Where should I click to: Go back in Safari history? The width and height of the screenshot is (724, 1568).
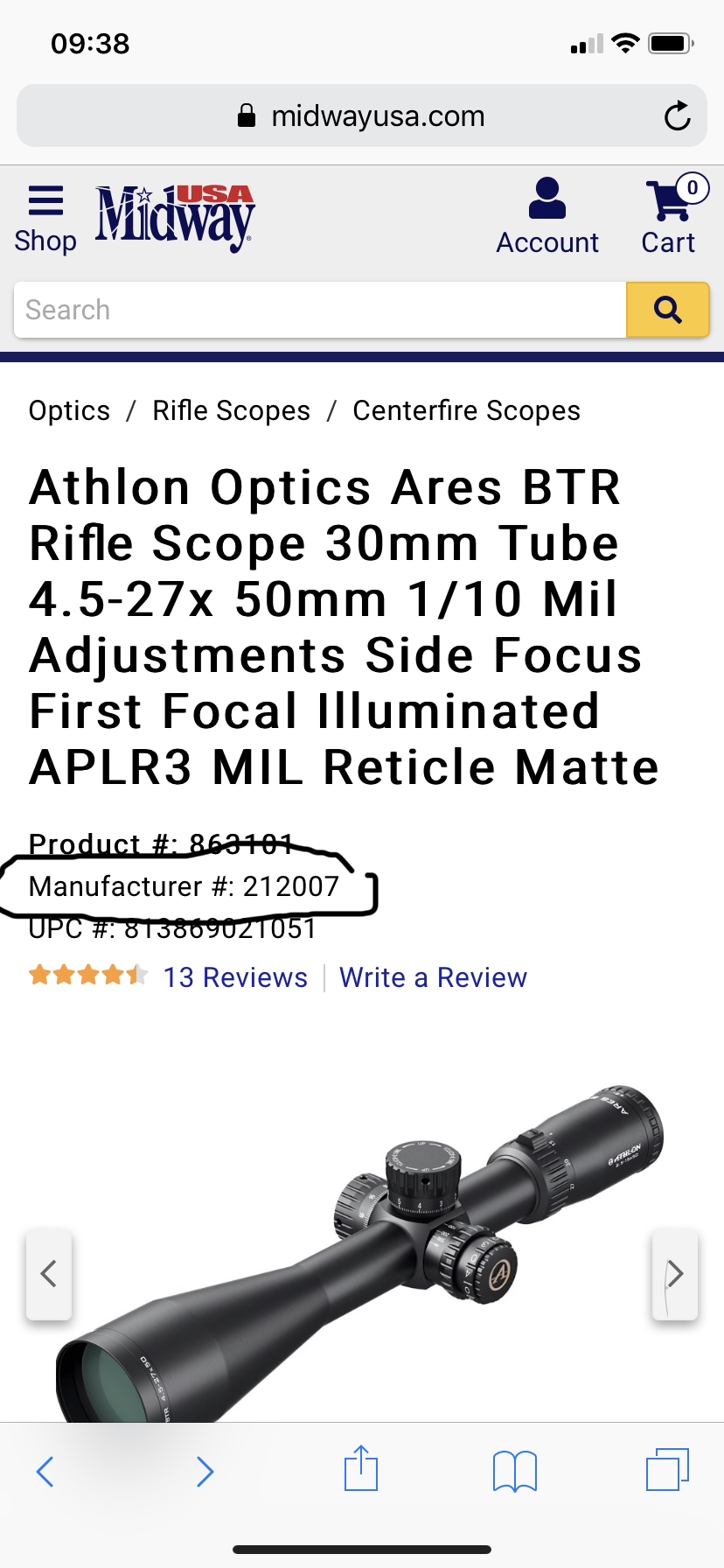pyautogui.click(x=45, y=1472)
